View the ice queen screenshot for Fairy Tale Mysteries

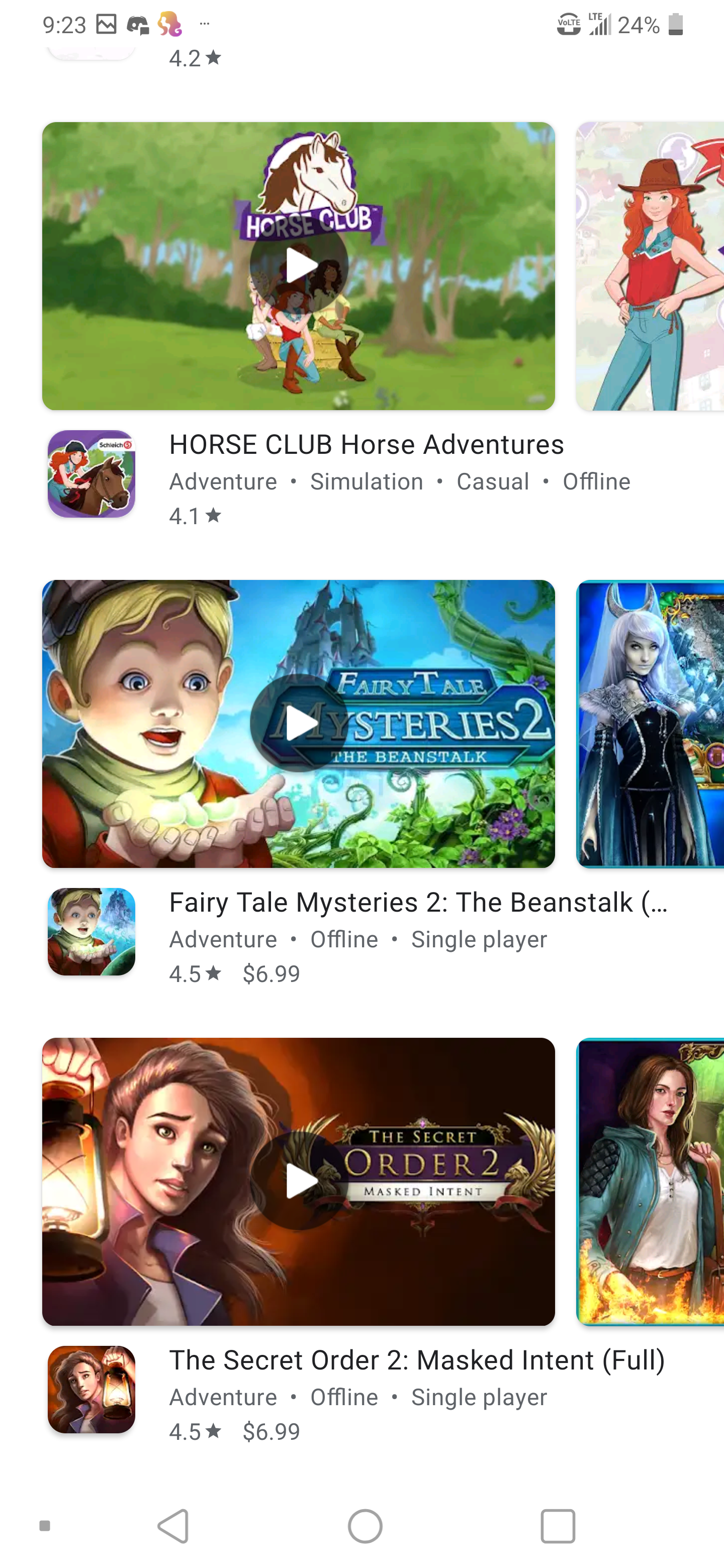click(x=650, y=724)
